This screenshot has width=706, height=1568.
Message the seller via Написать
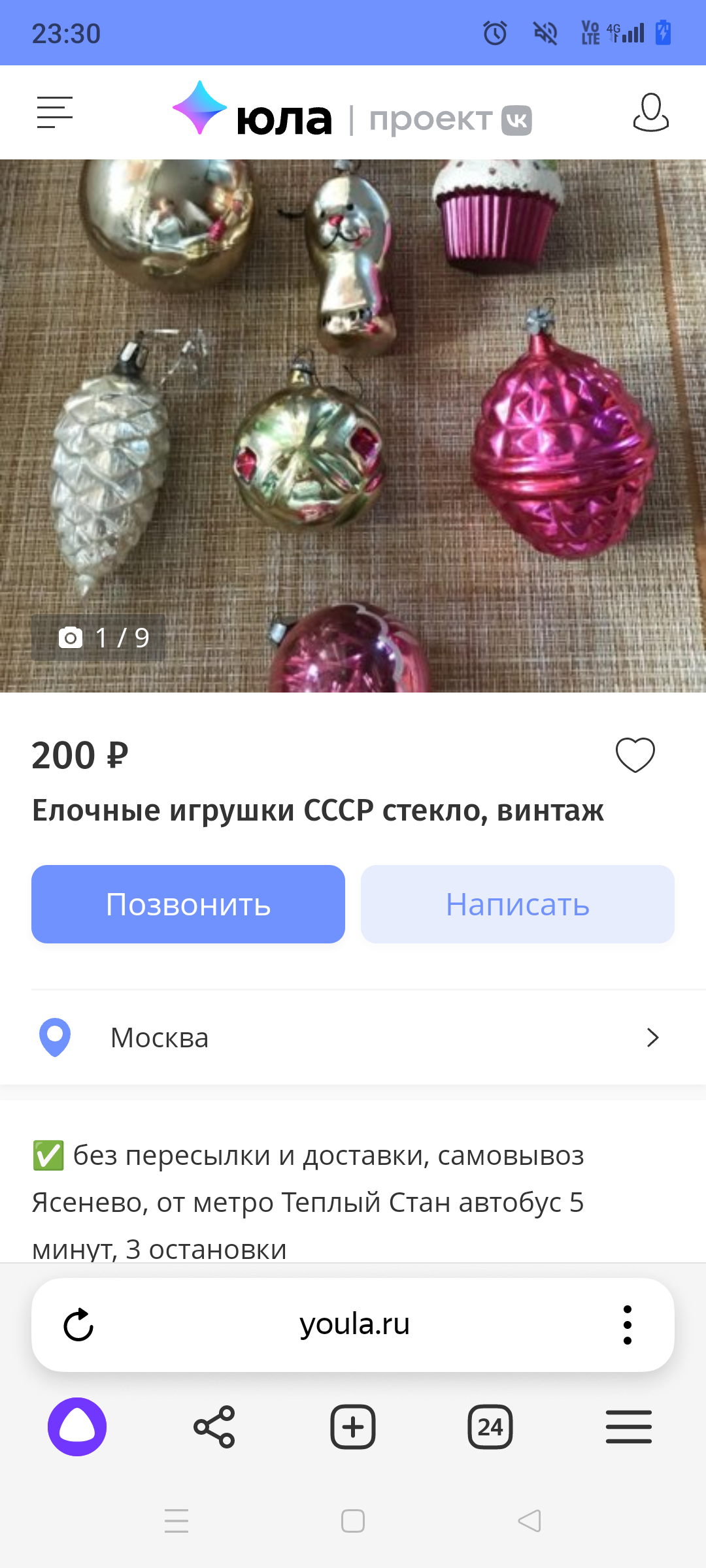pos(517,904)
